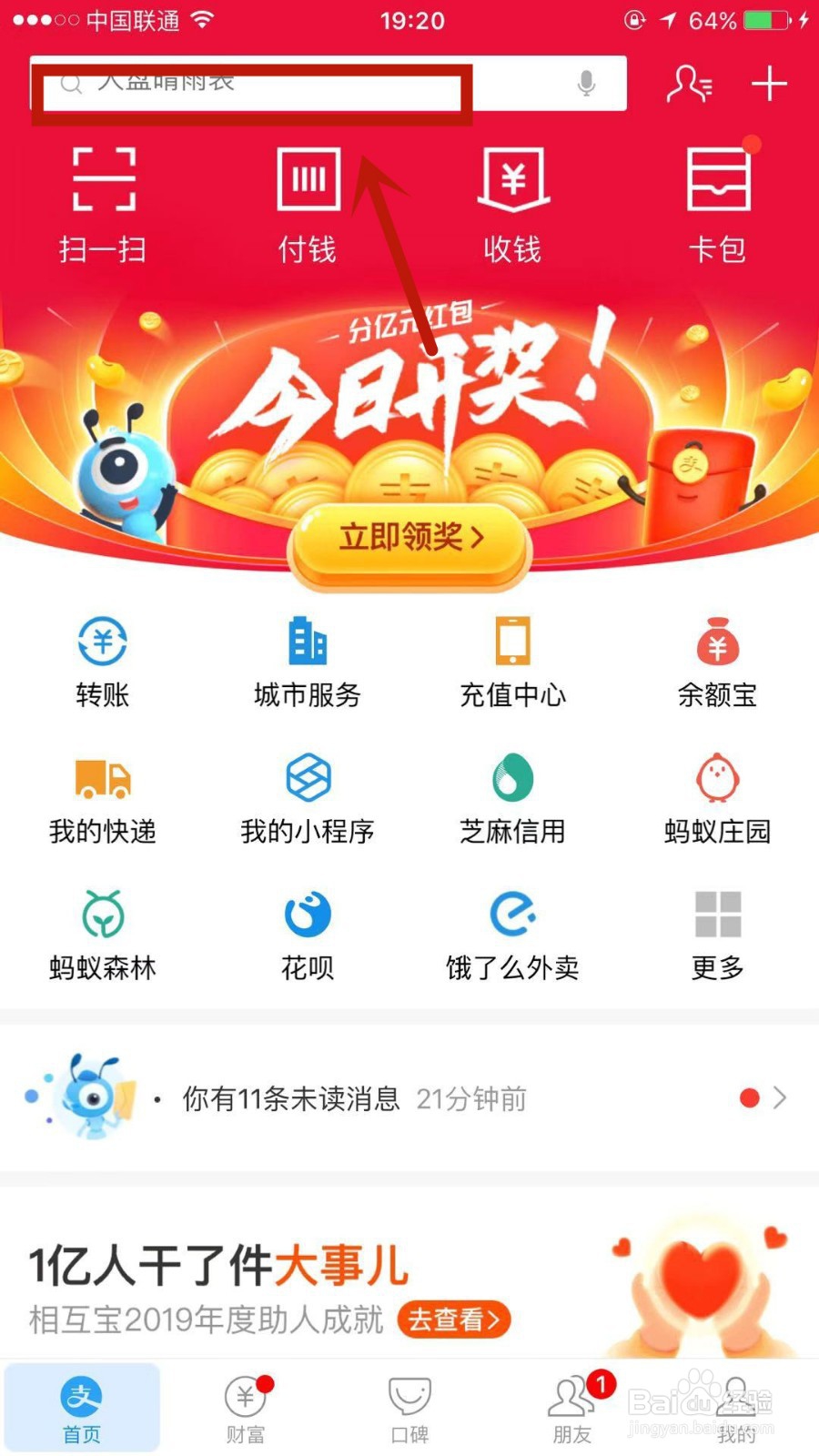Screen dimensions: 819x1456
Task: Open 我的小程序 mini programs
Action: click(x=308, y=796)
